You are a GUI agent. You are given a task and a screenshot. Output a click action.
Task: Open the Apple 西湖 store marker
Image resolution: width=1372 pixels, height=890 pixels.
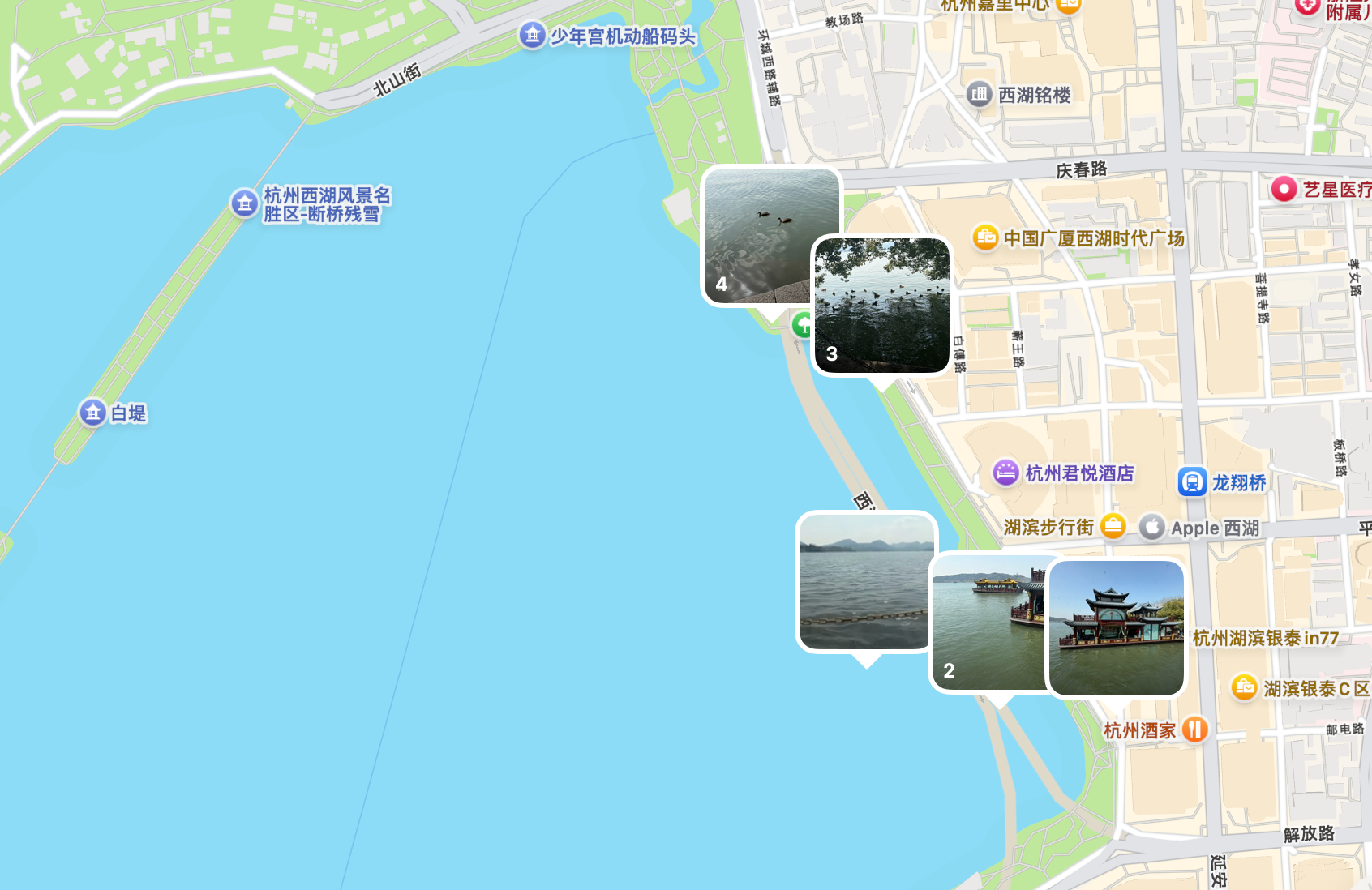(1151, 527)
